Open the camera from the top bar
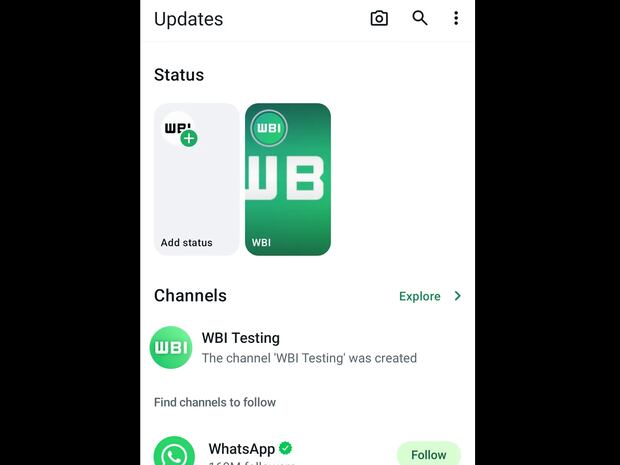The height and width of the screenshot is (465, 620). pyautogui.click(x=379, y=18)
